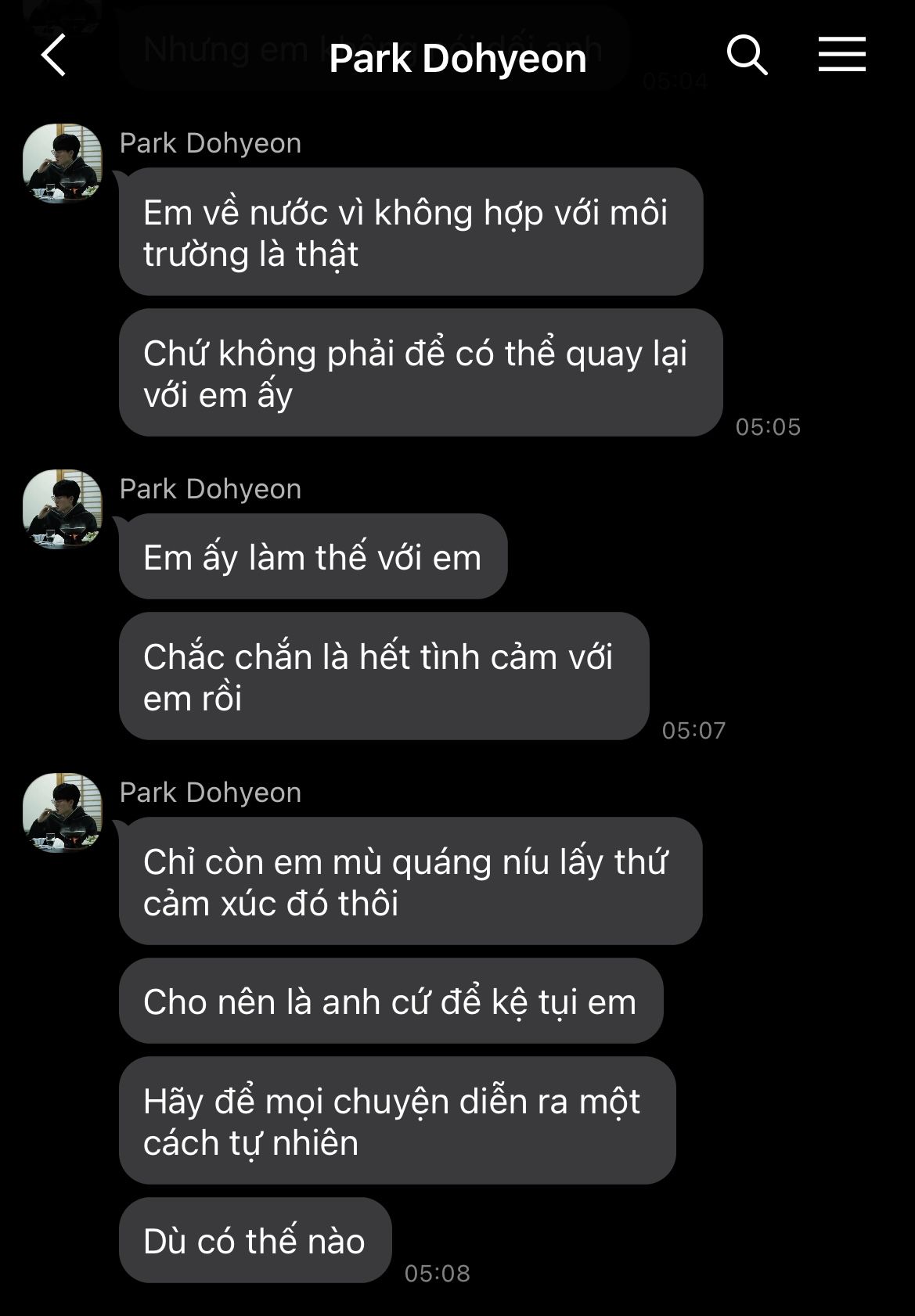Image resolution: width=915 pixels, height=1316 pixels.
Task: Tap avatar beside 'Chỉ còn em mù quáng'
Action: [63, 812]
